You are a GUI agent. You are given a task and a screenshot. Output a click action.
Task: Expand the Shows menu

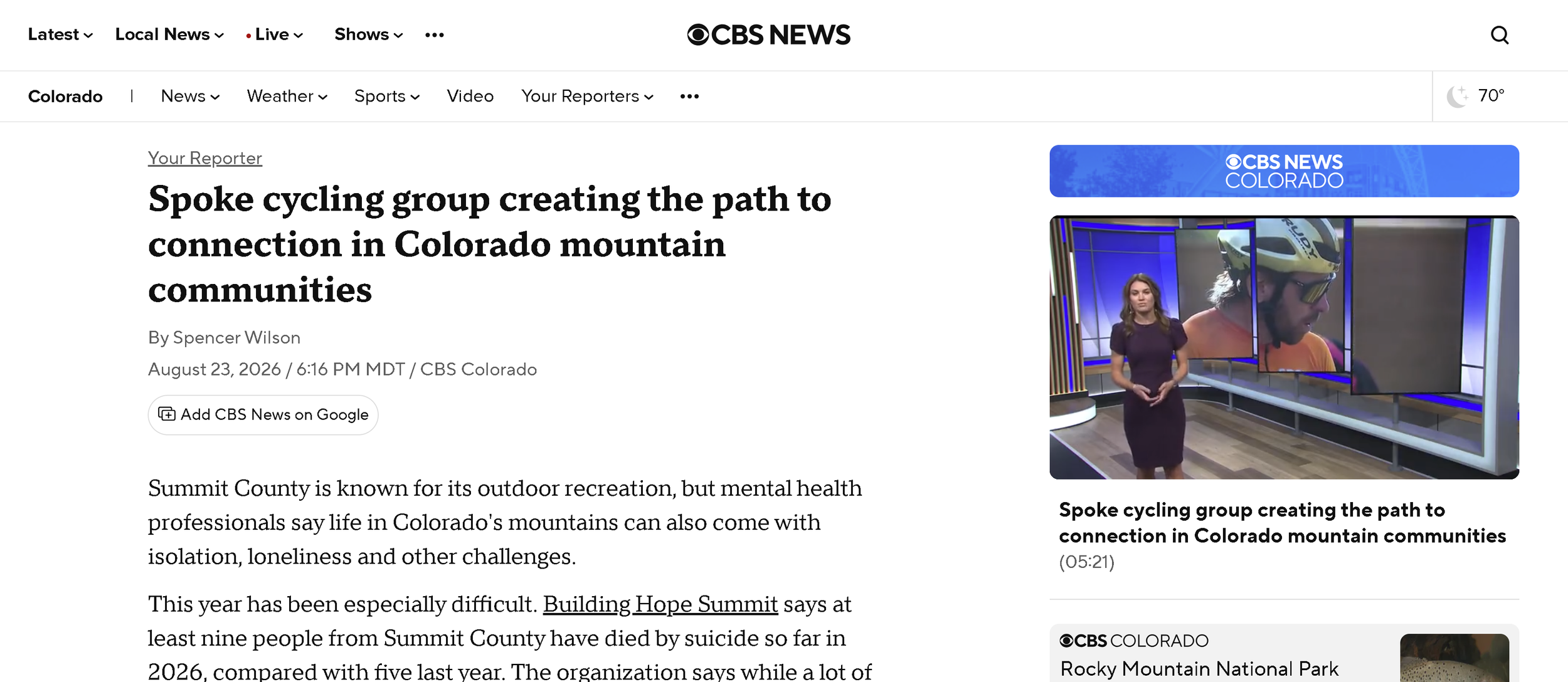pos(368,34)
